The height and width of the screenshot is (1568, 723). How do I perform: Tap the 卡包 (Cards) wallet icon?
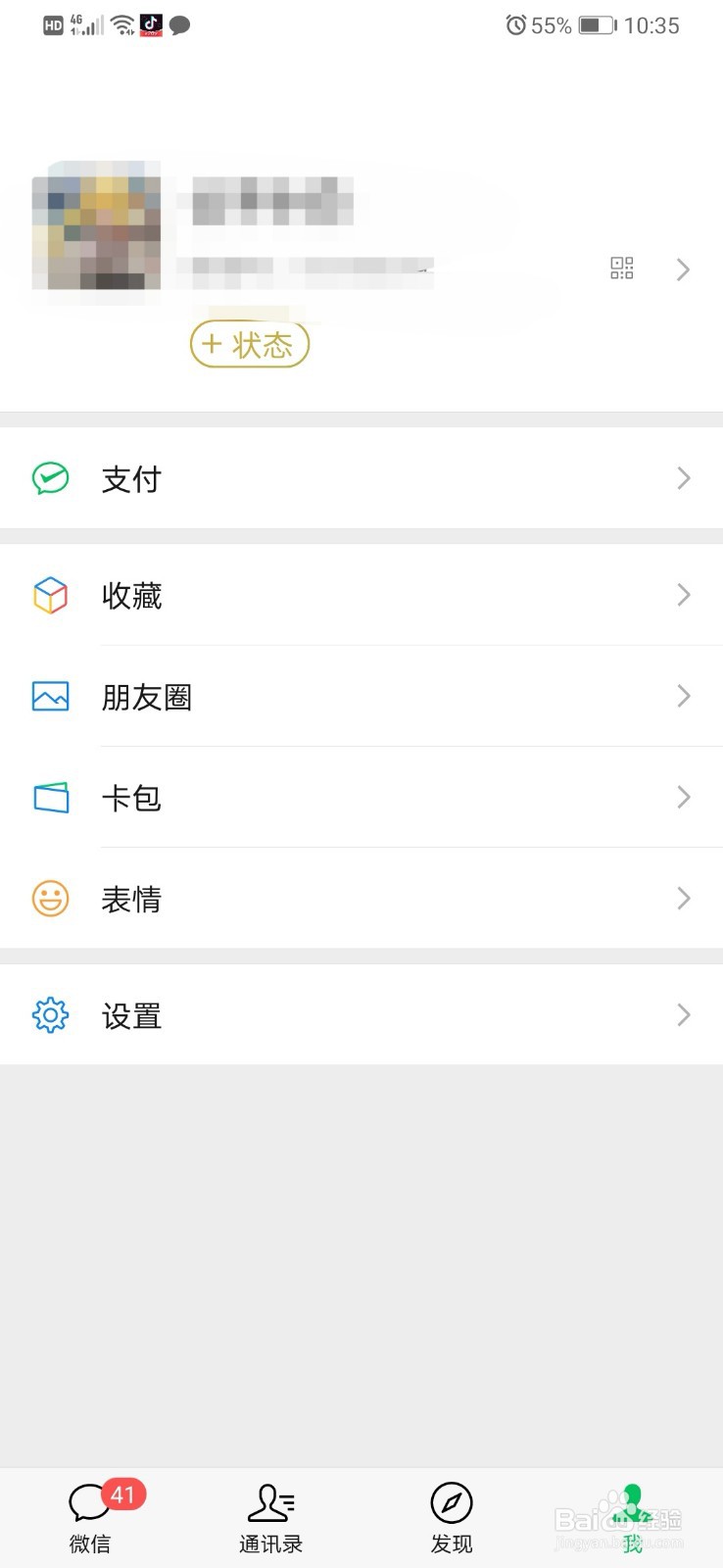tap(49, 798)
